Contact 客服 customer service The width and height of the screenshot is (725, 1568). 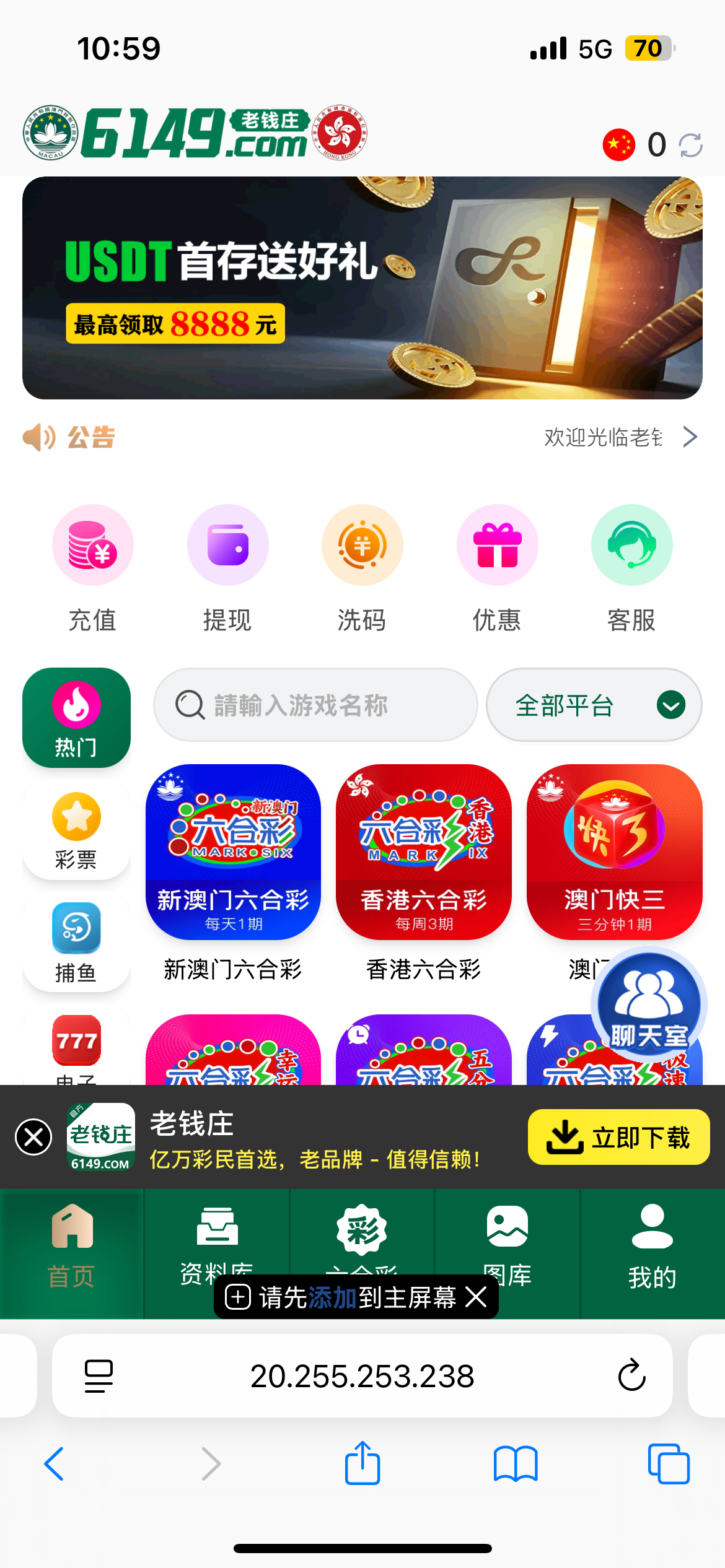pyautogui.click(x=631, y=546)
